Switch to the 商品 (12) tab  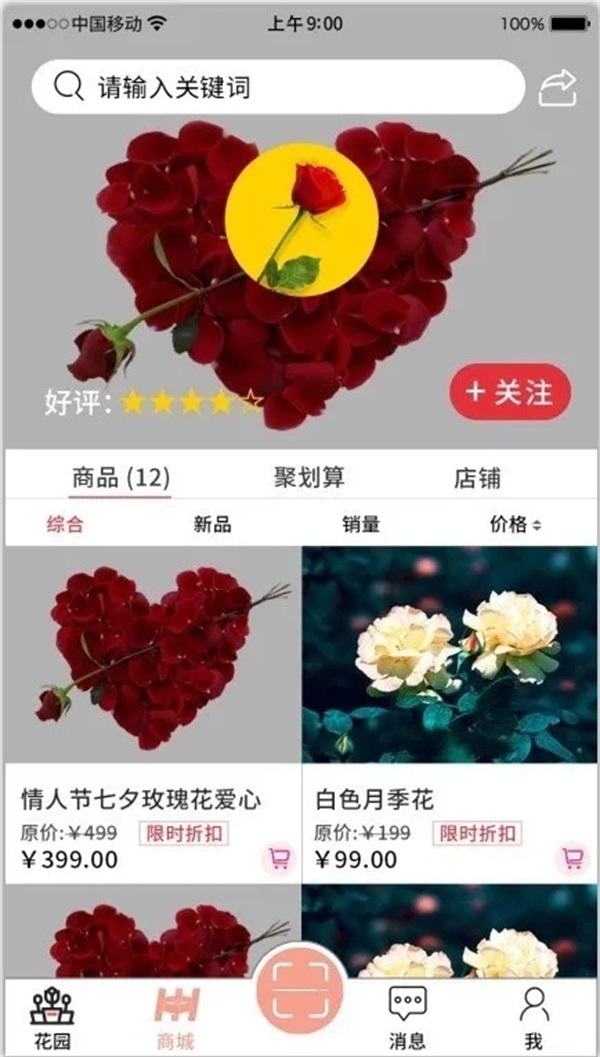click(121, 478)
